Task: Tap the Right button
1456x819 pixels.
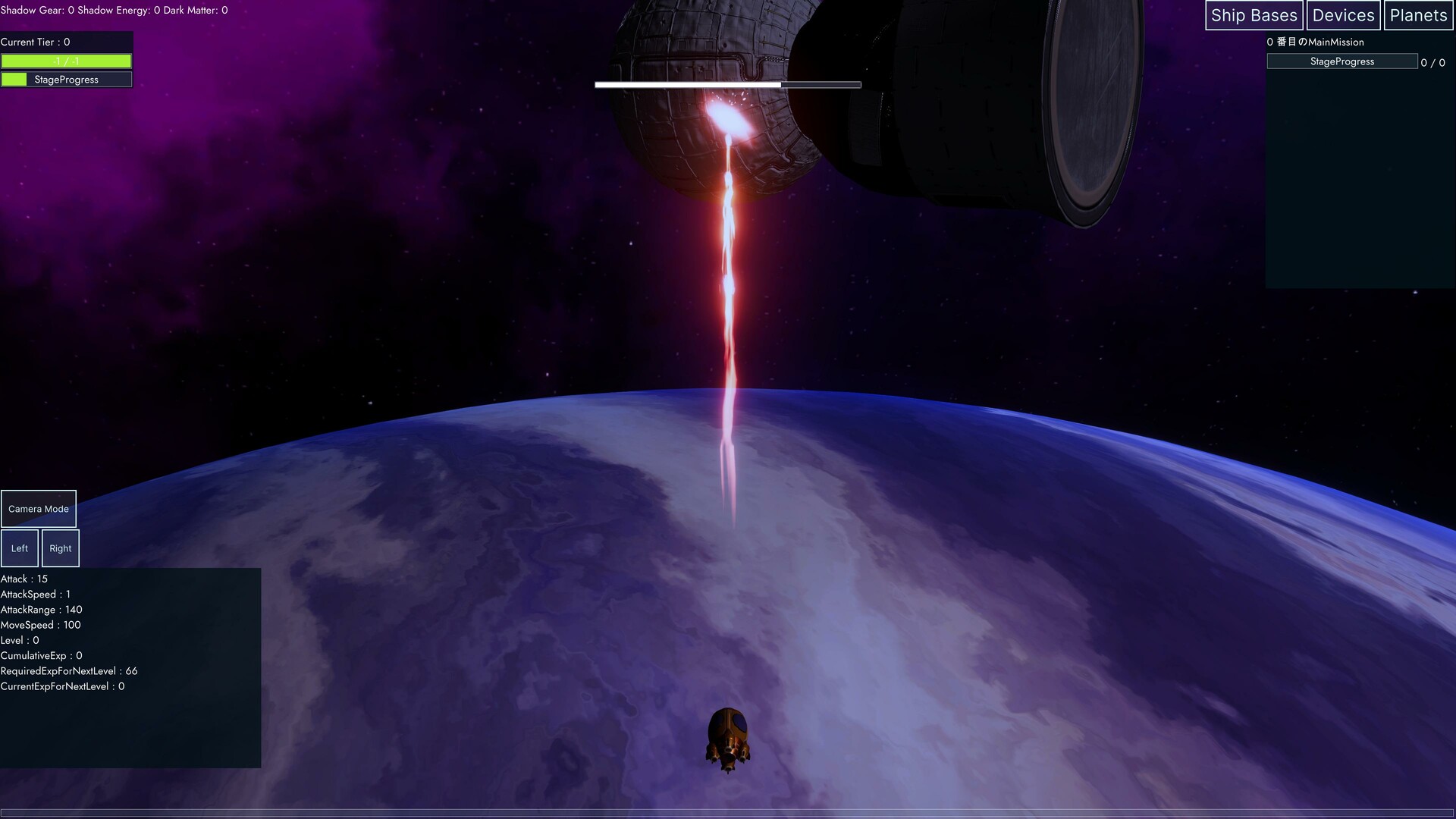Action: 61,548
